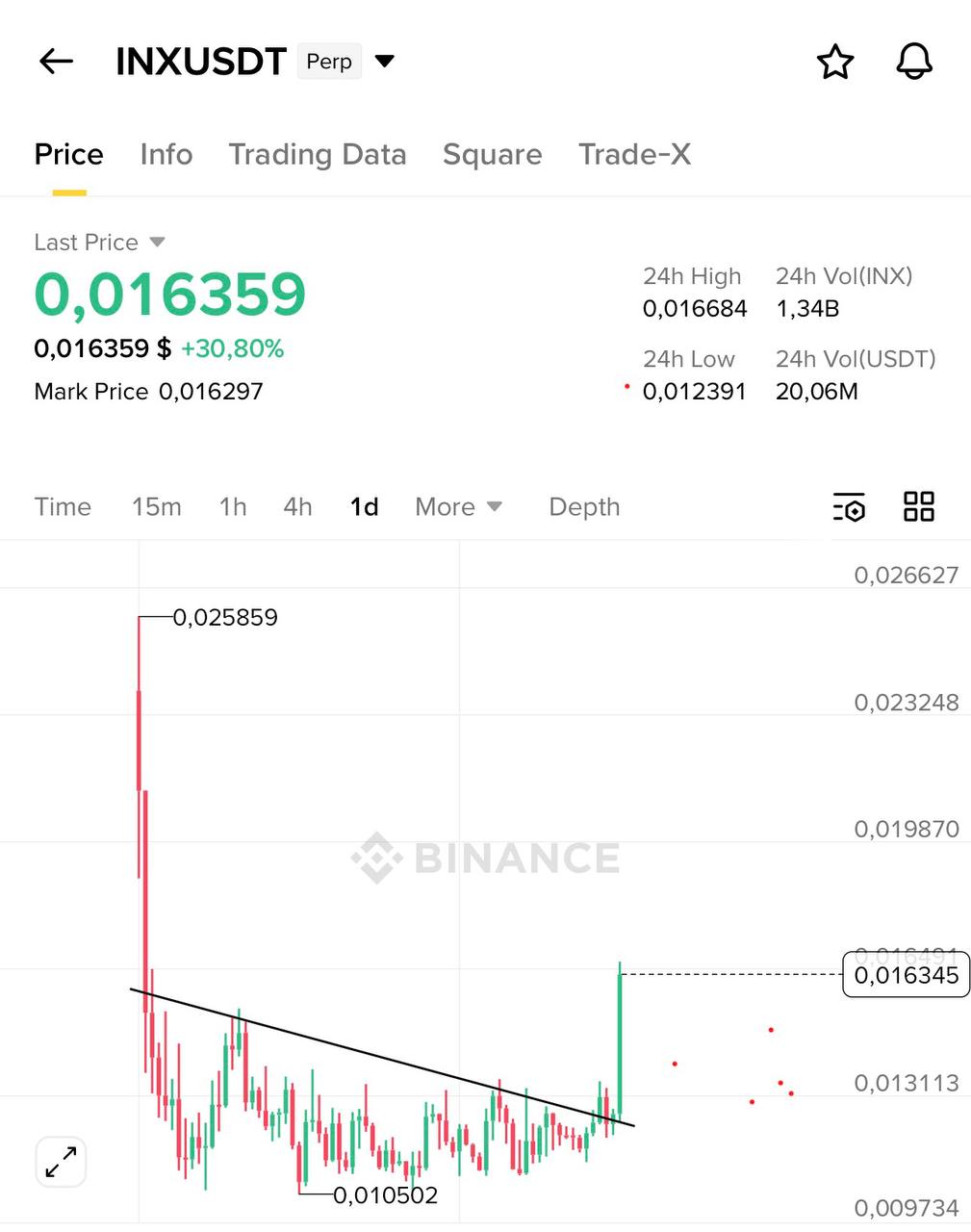
Task: Open chart indicator settings icon
Action: pyautogui.click(x=849, y=507)
